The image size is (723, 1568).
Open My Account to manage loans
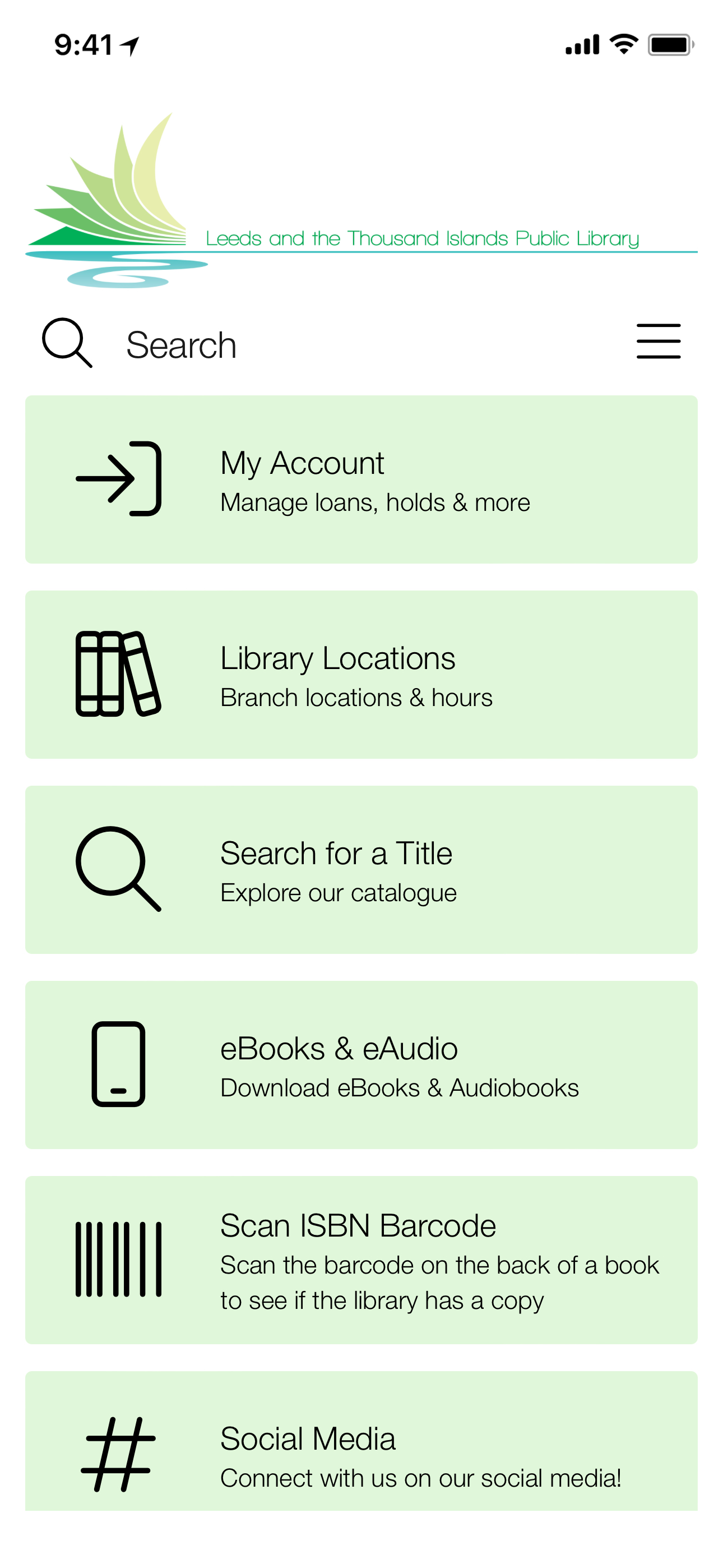[x=361, y=478]
